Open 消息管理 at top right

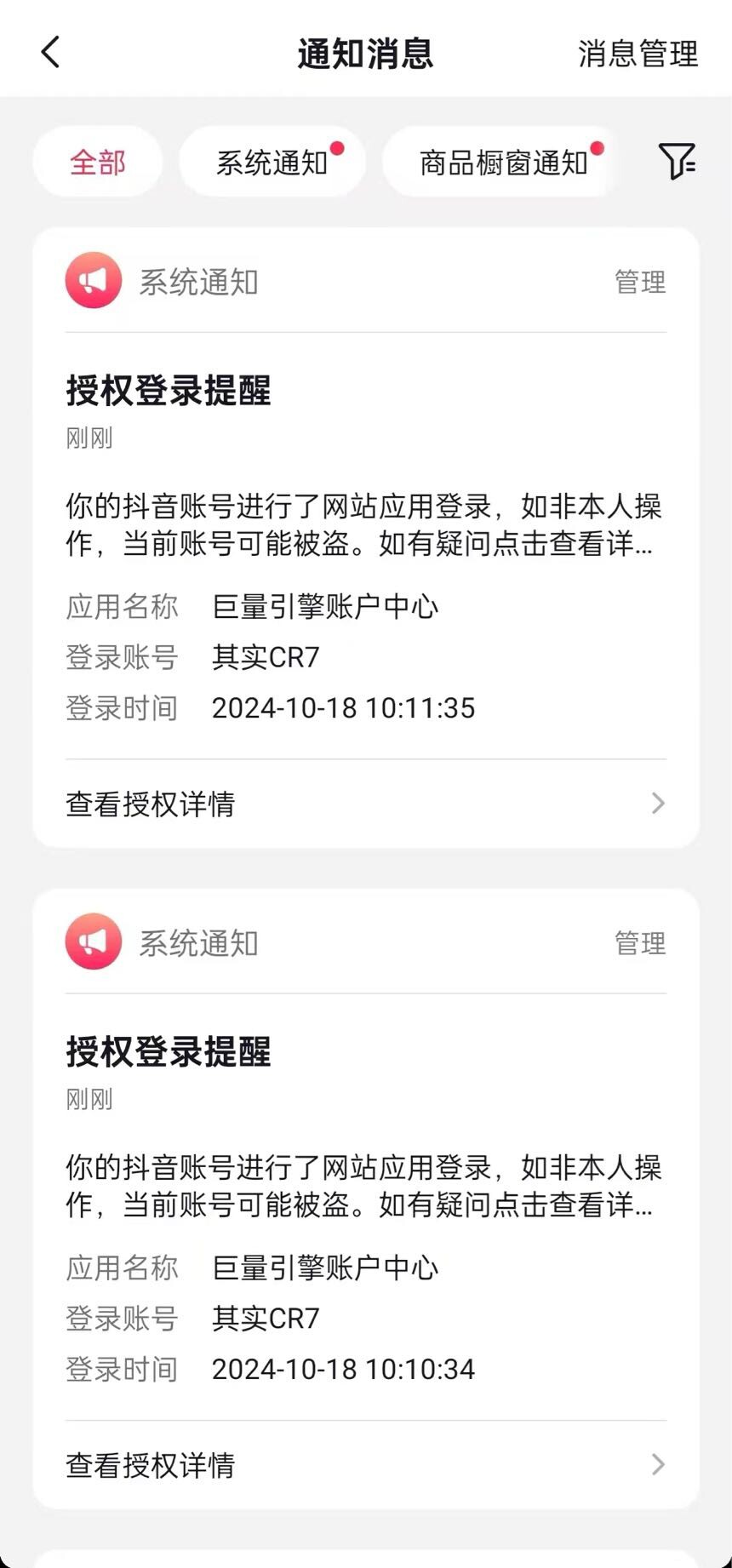pyautogui.click(x=637, y=54)
